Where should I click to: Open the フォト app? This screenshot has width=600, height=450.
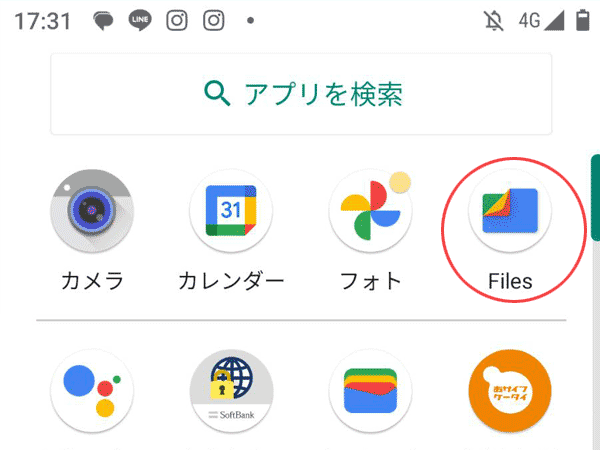point(370,211)
